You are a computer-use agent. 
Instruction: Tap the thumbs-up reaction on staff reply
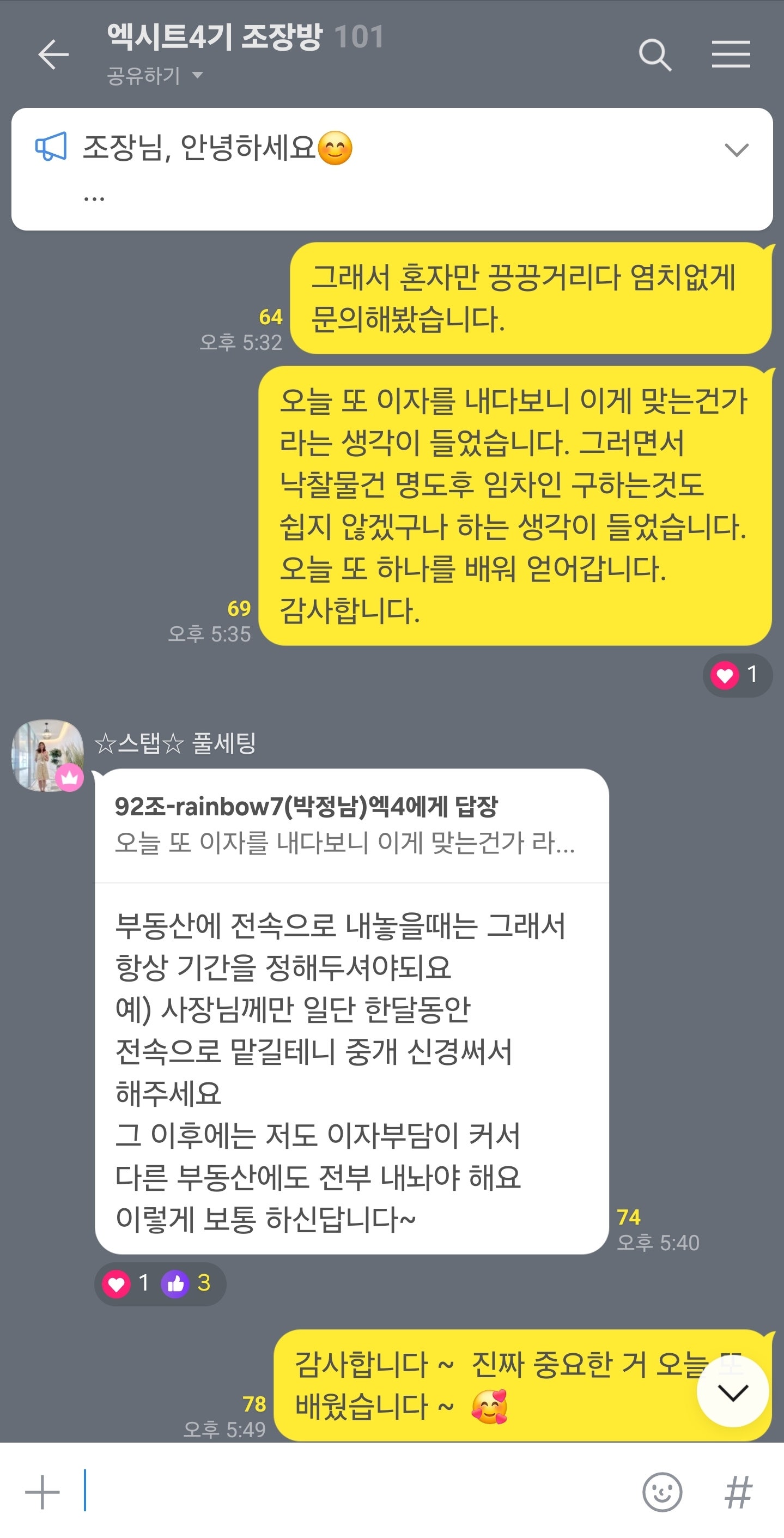(x=186, y=1283)
